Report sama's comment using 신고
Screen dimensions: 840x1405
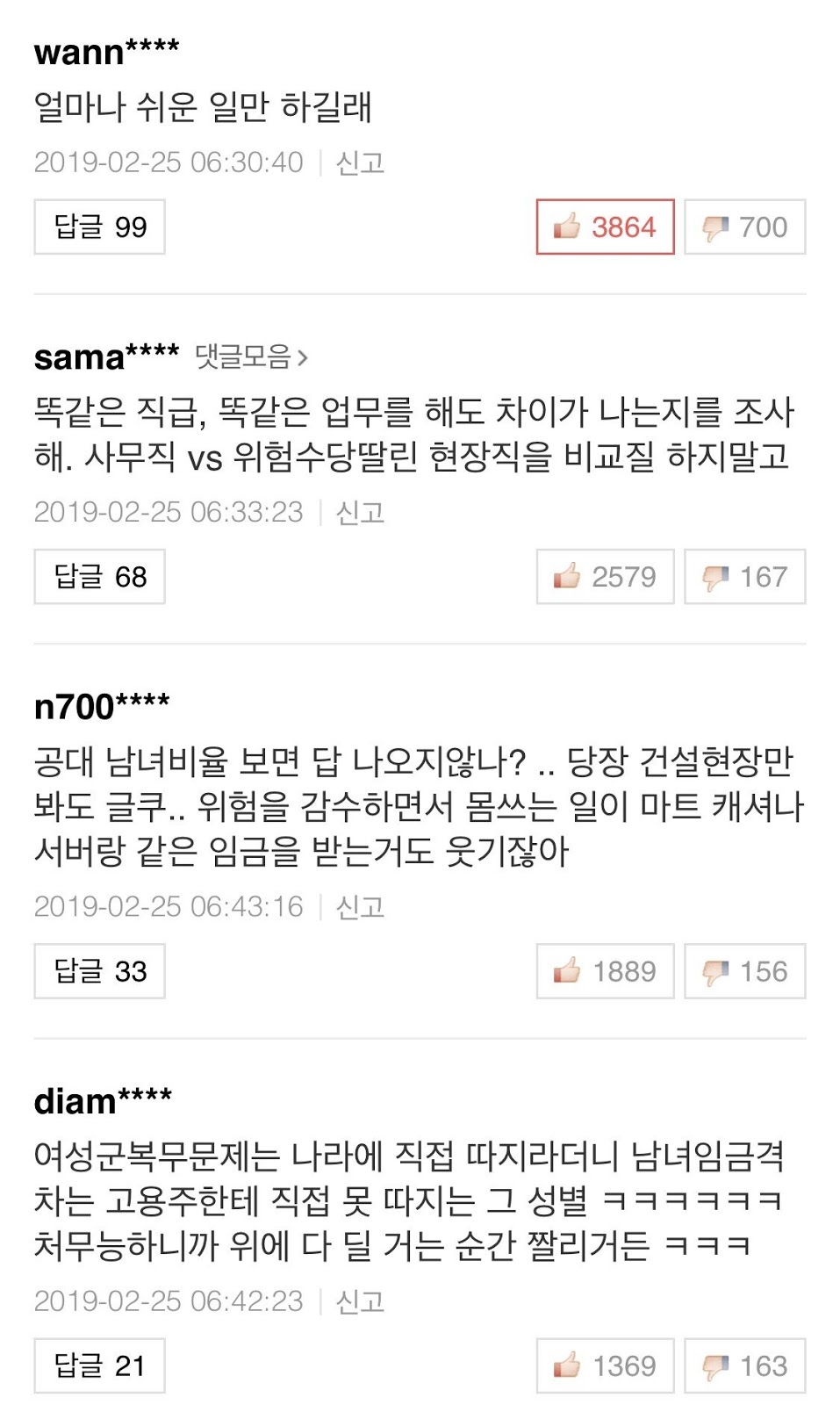click(360, 512)
